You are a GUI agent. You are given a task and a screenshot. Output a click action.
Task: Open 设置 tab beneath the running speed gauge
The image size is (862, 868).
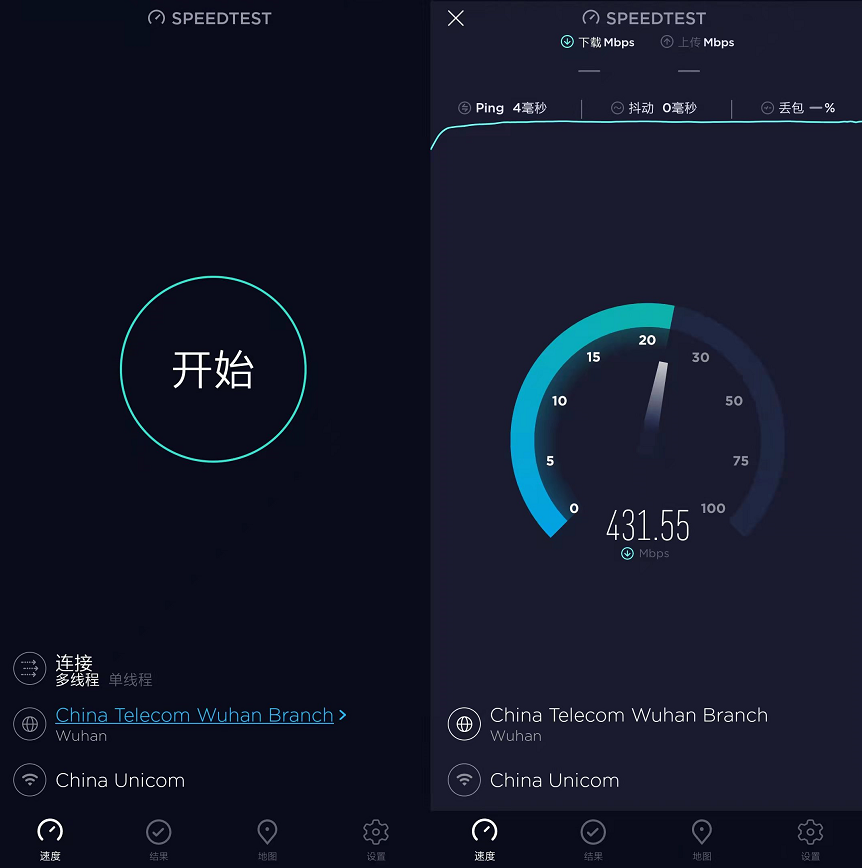tap(810, 838)
